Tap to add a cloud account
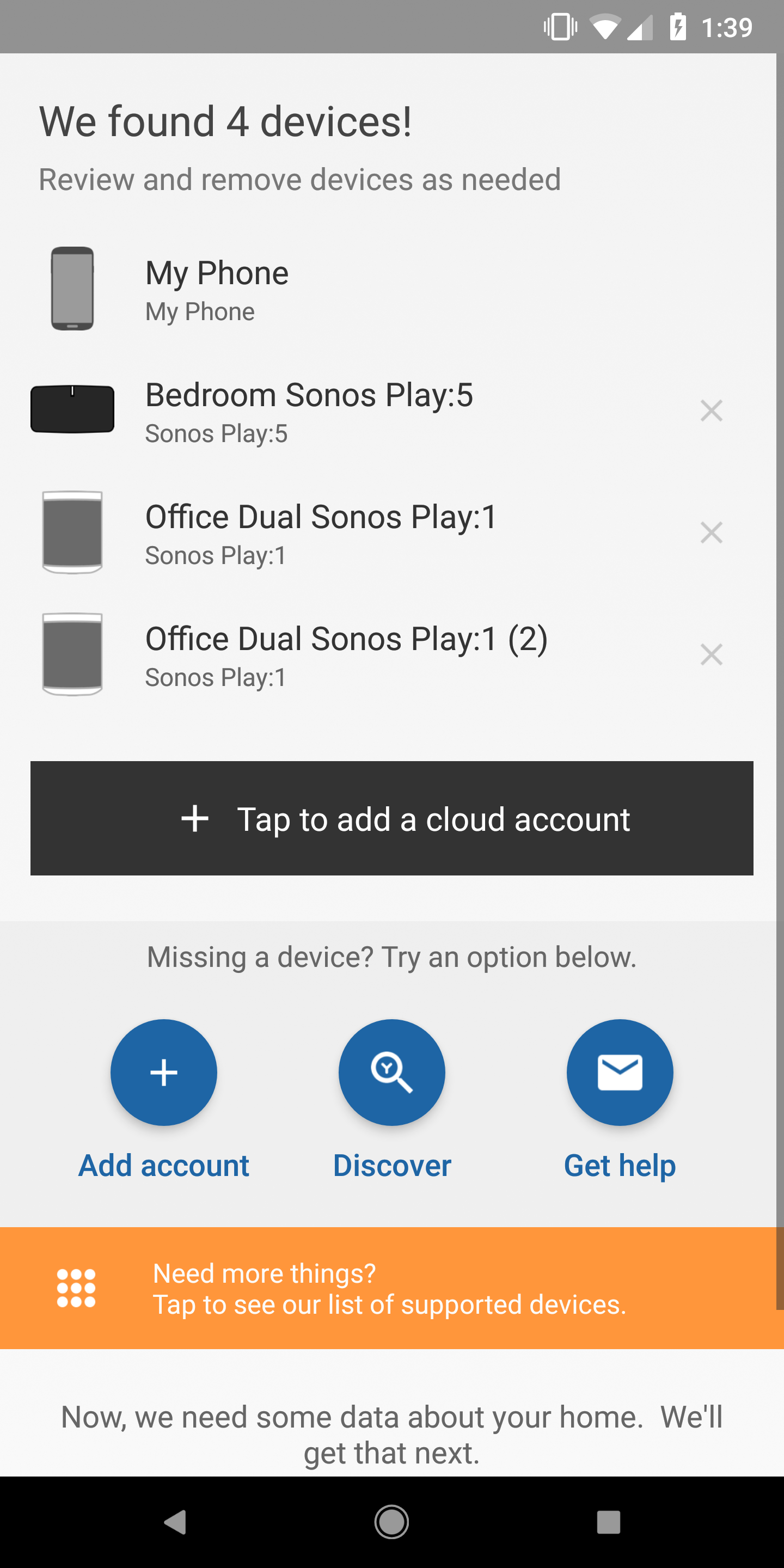Image resolution: width=784 pixels, height=1568 pixels. [392, 819]
